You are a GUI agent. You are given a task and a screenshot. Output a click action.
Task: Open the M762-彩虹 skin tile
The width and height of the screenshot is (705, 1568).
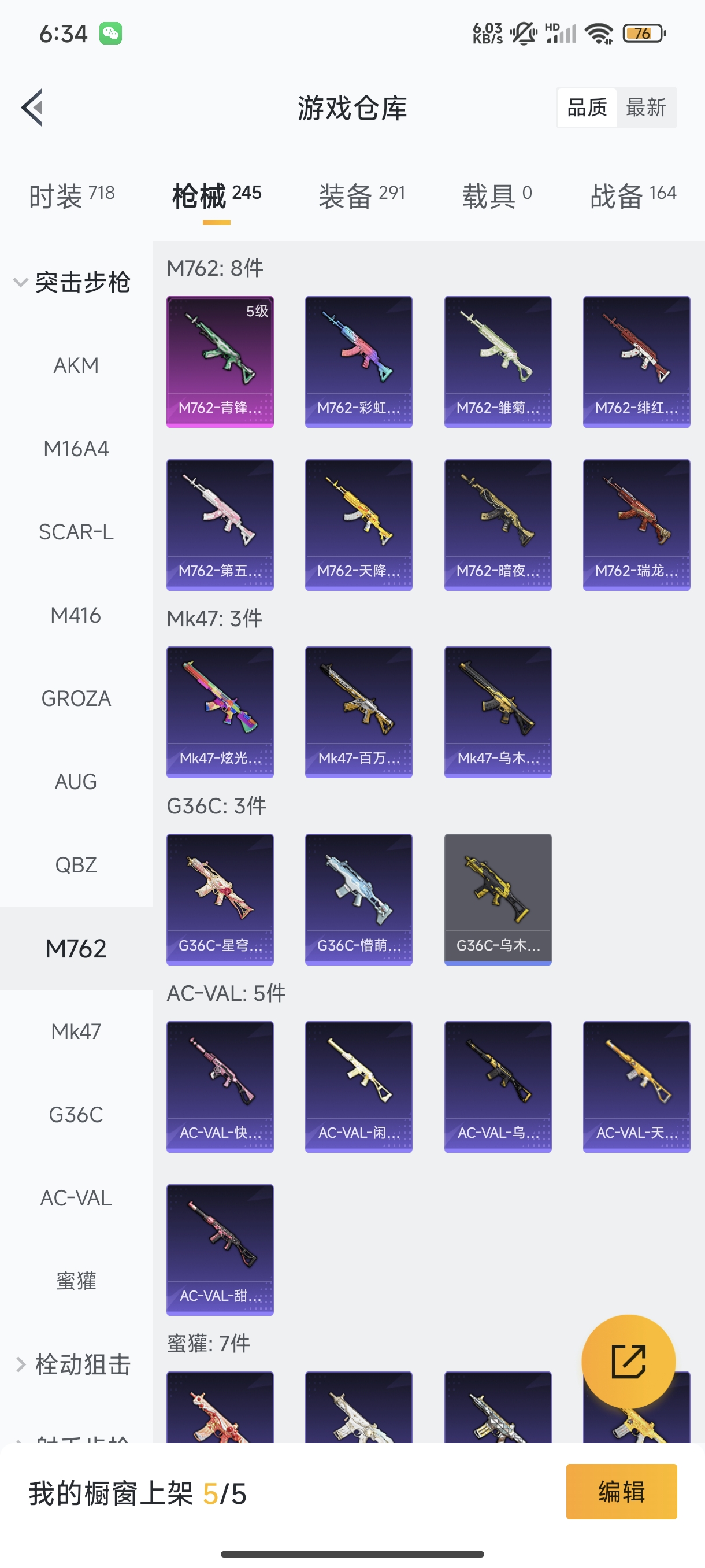358,361
